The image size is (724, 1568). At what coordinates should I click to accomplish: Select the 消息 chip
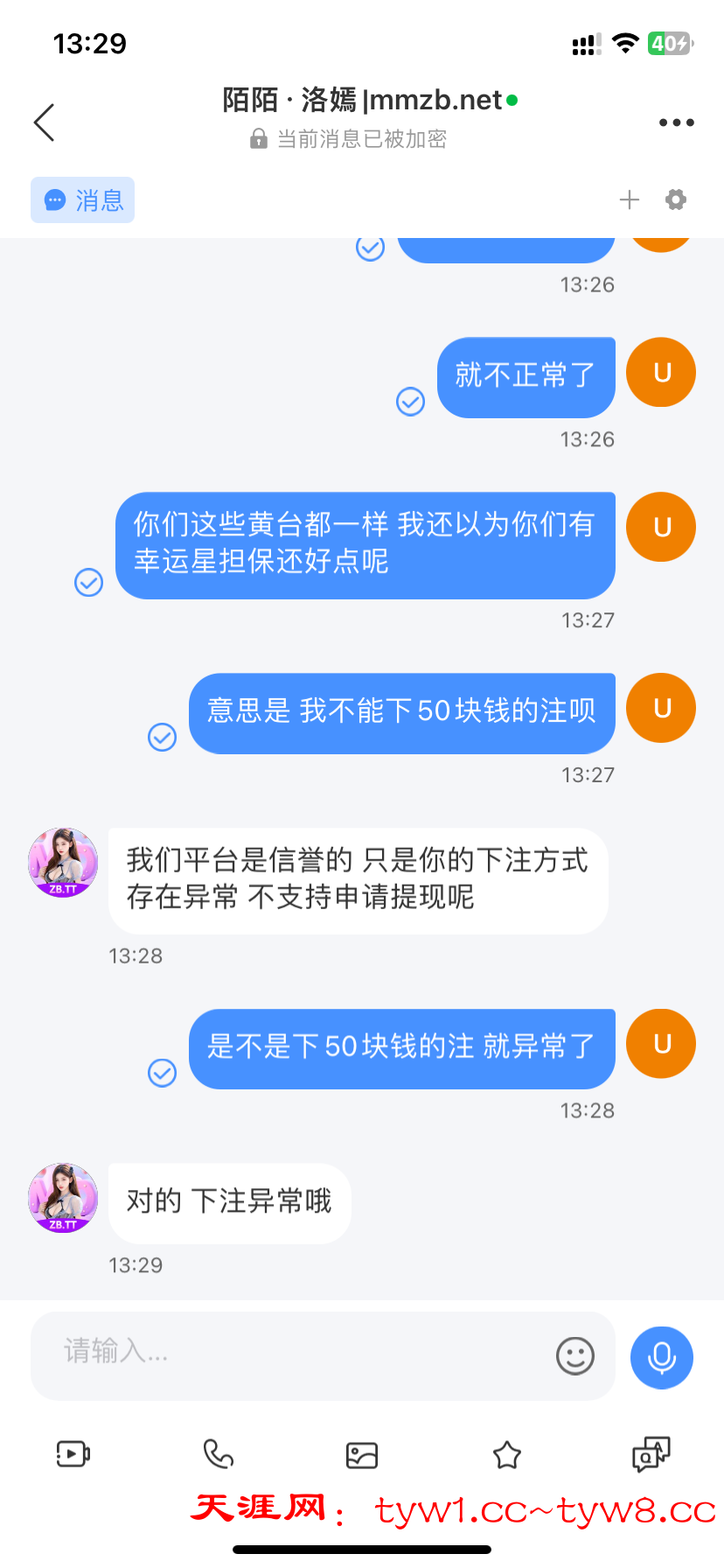83,200
